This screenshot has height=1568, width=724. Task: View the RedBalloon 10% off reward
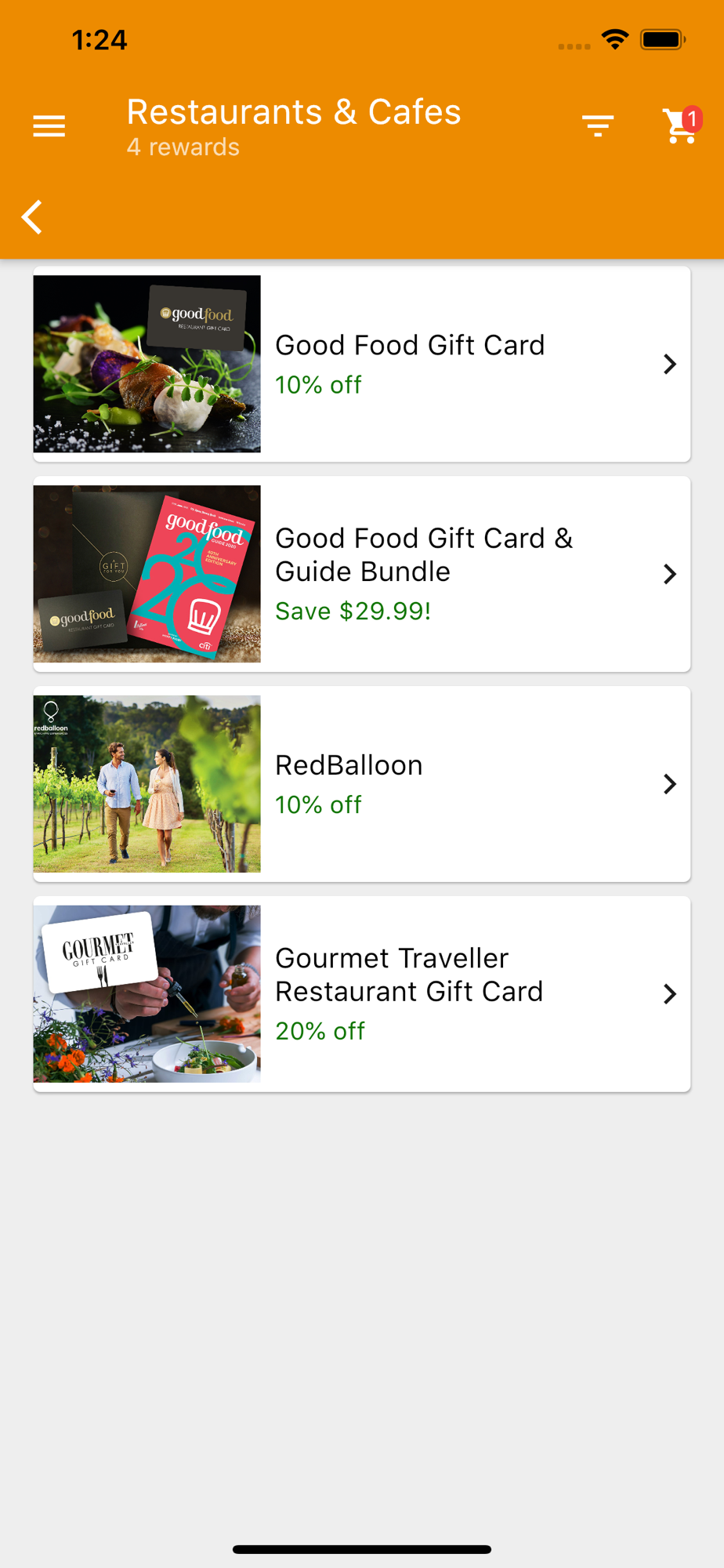(x=361, y=784)
